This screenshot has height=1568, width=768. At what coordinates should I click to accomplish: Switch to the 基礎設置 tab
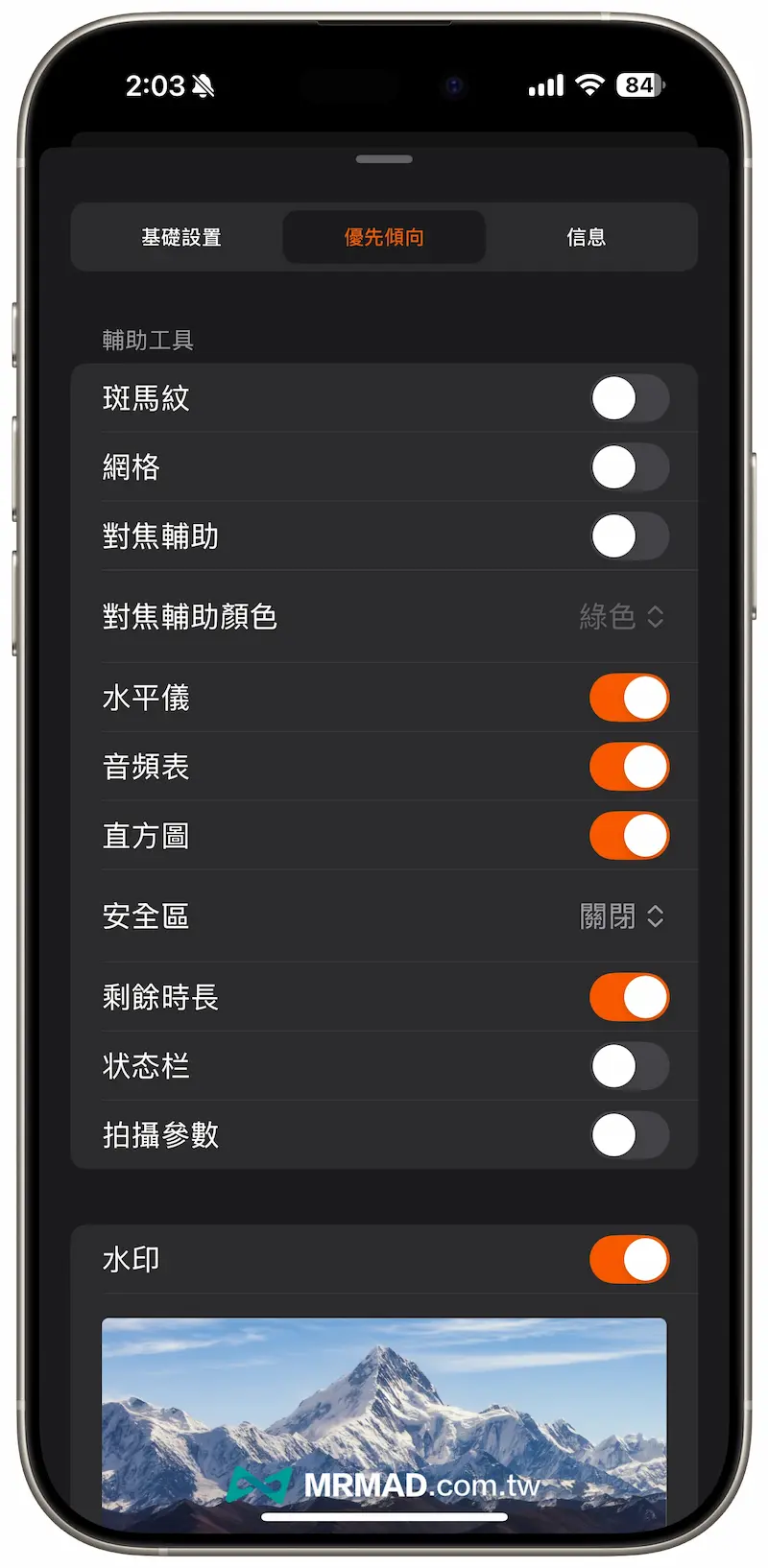point(181,237)
